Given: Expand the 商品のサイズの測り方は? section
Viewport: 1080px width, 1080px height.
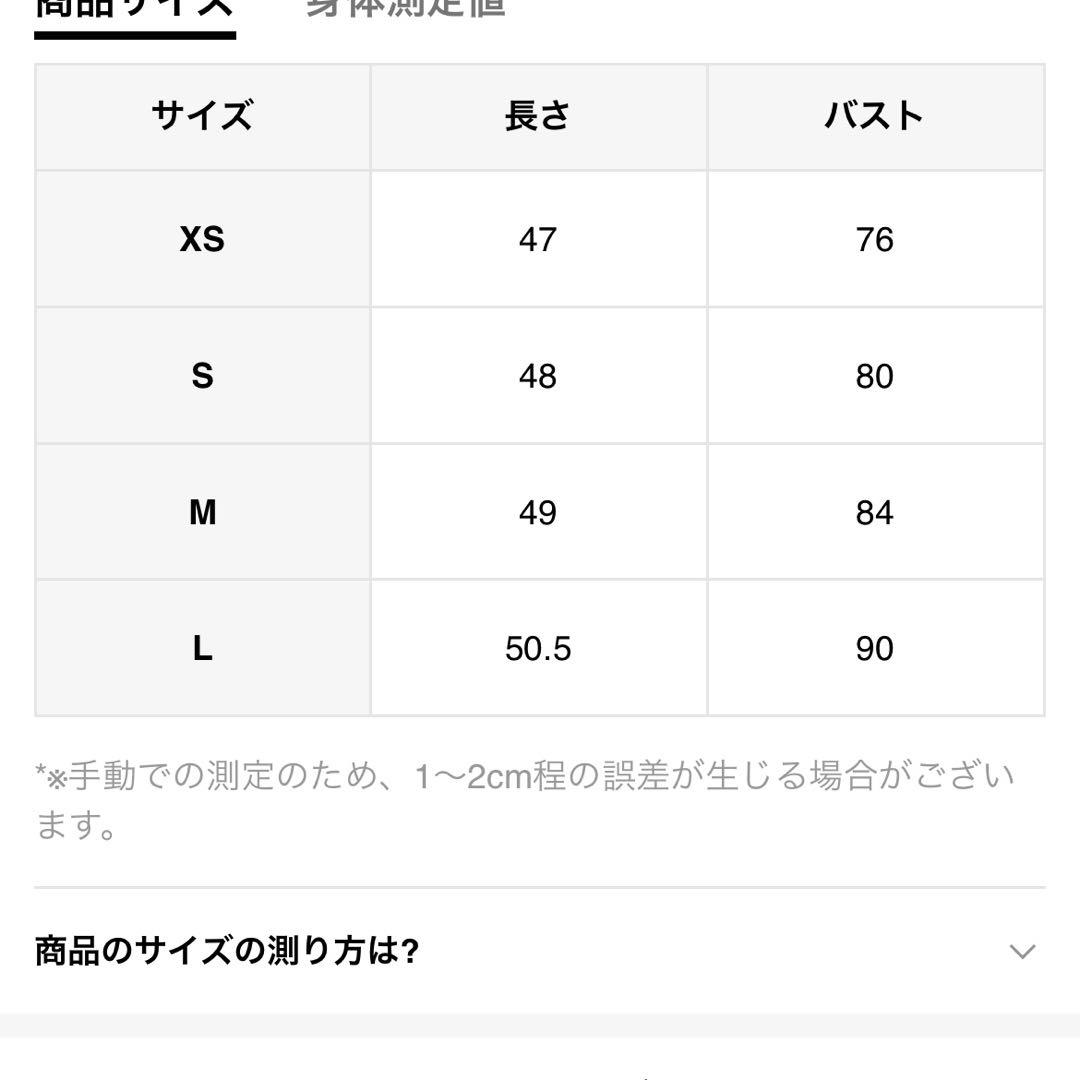Looking at the screenshot, I should [1021, 951].
